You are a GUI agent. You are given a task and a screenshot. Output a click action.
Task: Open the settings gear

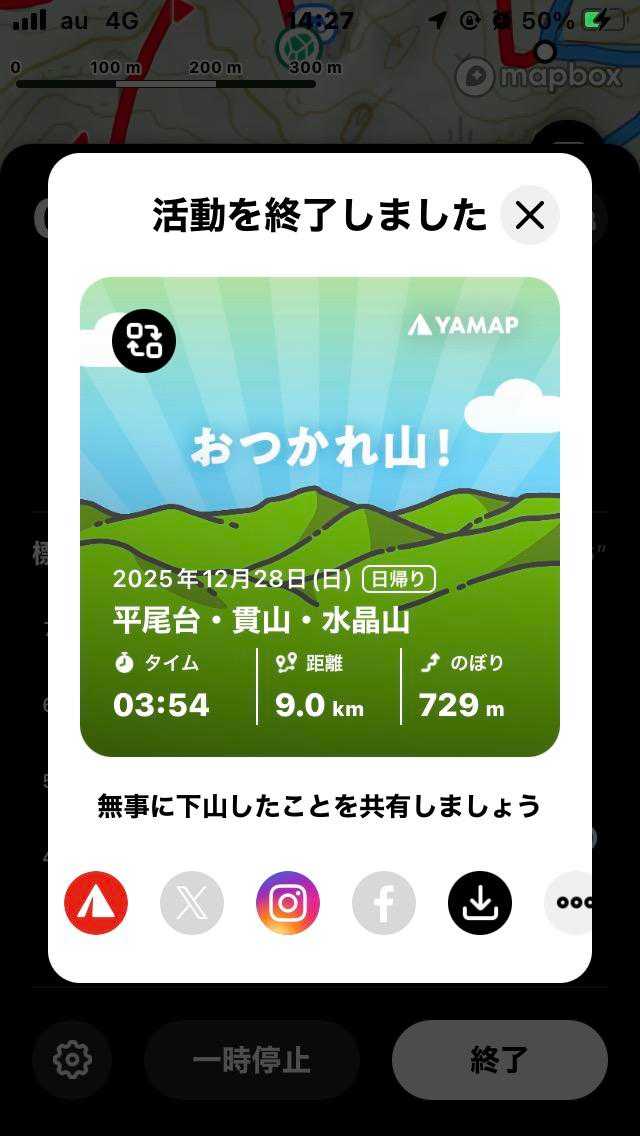click(72, 1059)
